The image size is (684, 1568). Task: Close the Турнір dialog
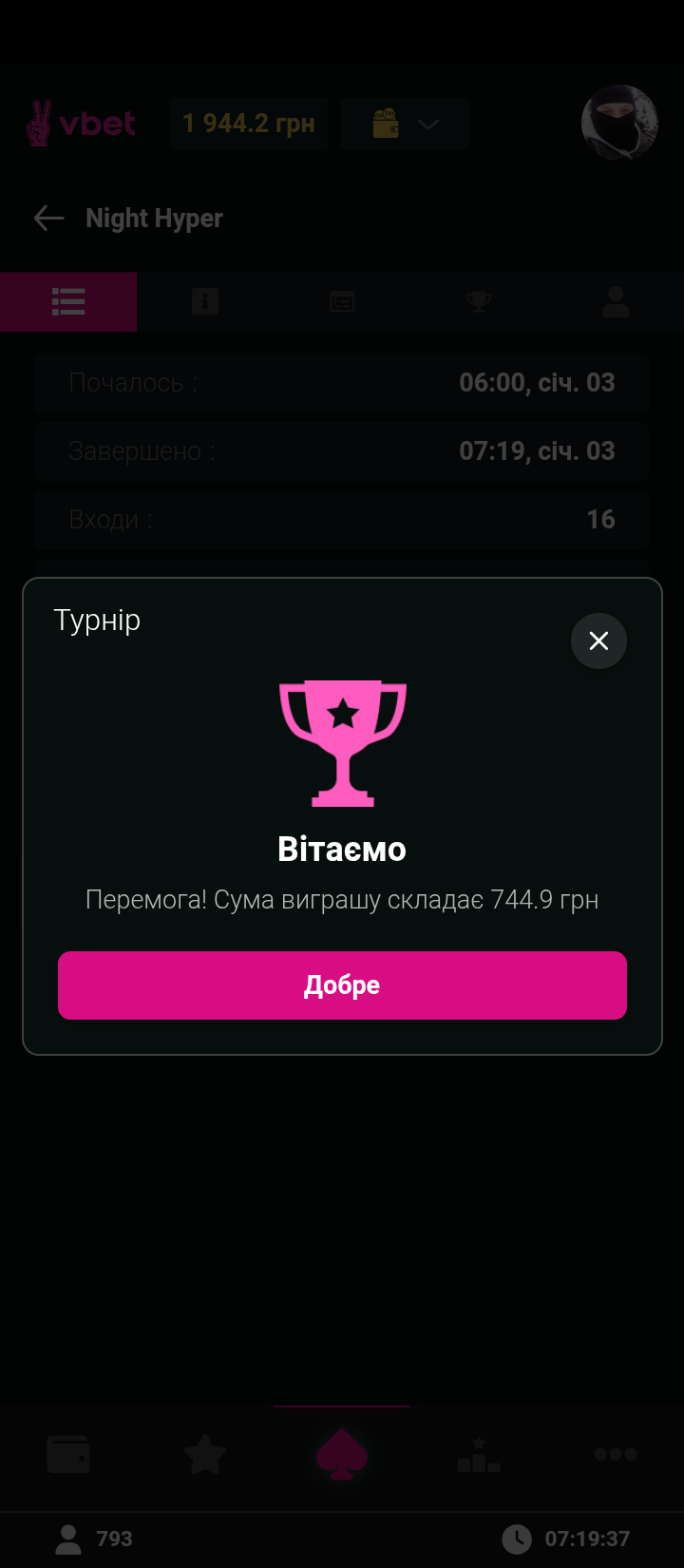click(x=598, y=641)
